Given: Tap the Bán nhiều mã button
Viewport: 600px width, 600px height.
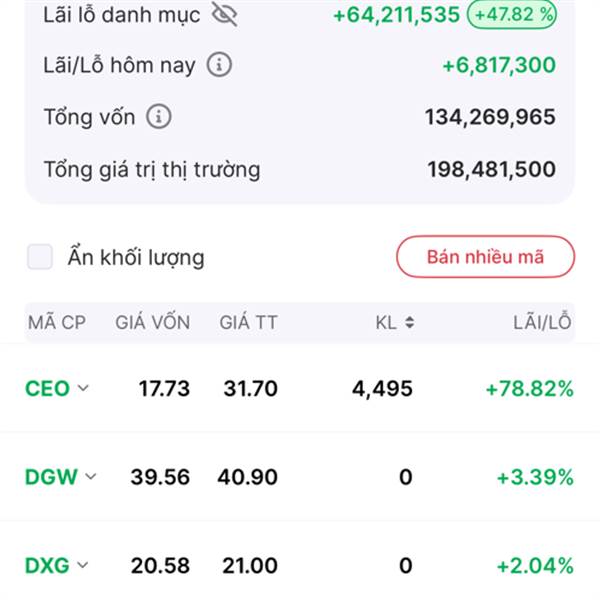Looking at the screenshot, I should (x=485, y=256).
